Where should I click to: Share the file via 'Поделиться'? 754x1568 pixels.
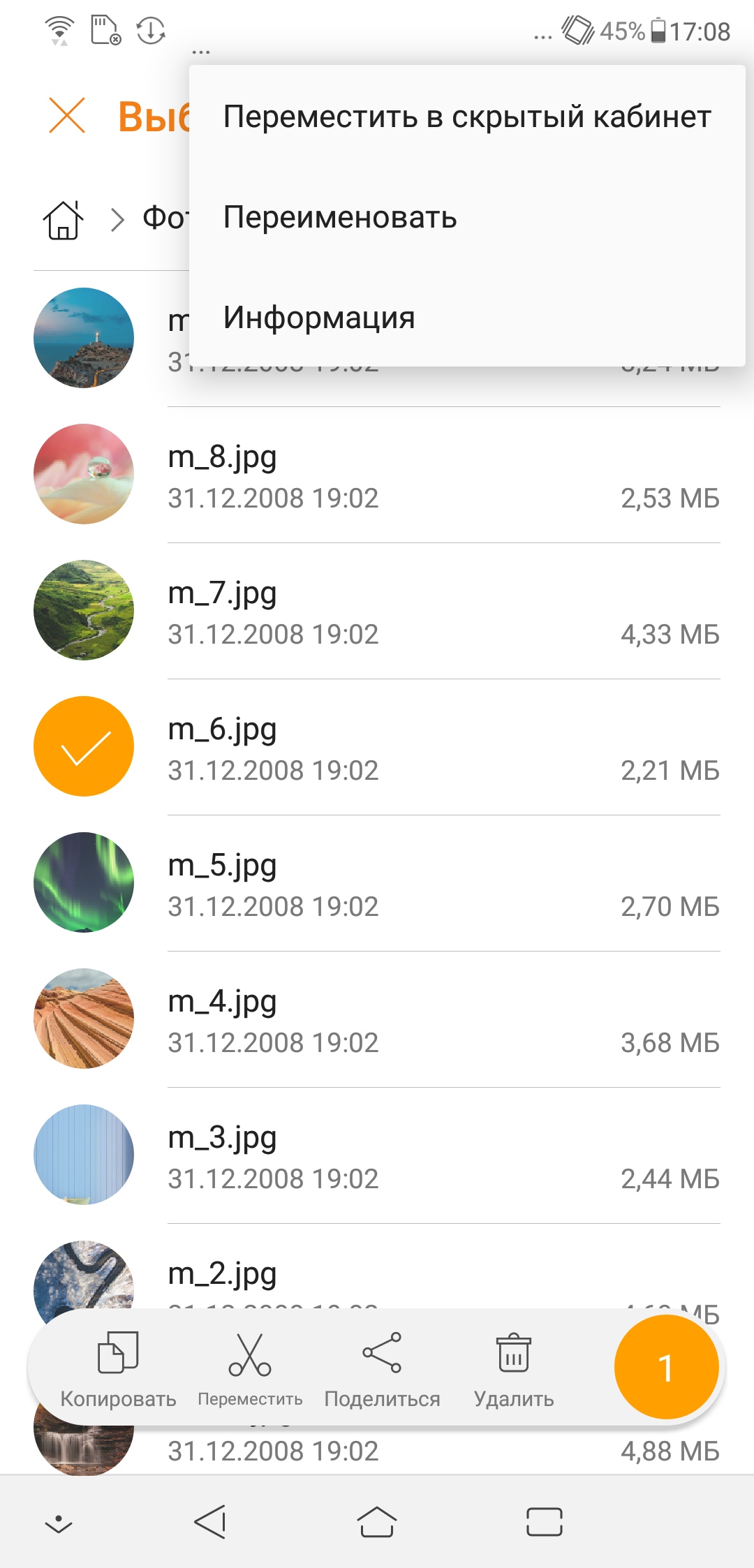pyautogui.click(x=382, y=1369)
